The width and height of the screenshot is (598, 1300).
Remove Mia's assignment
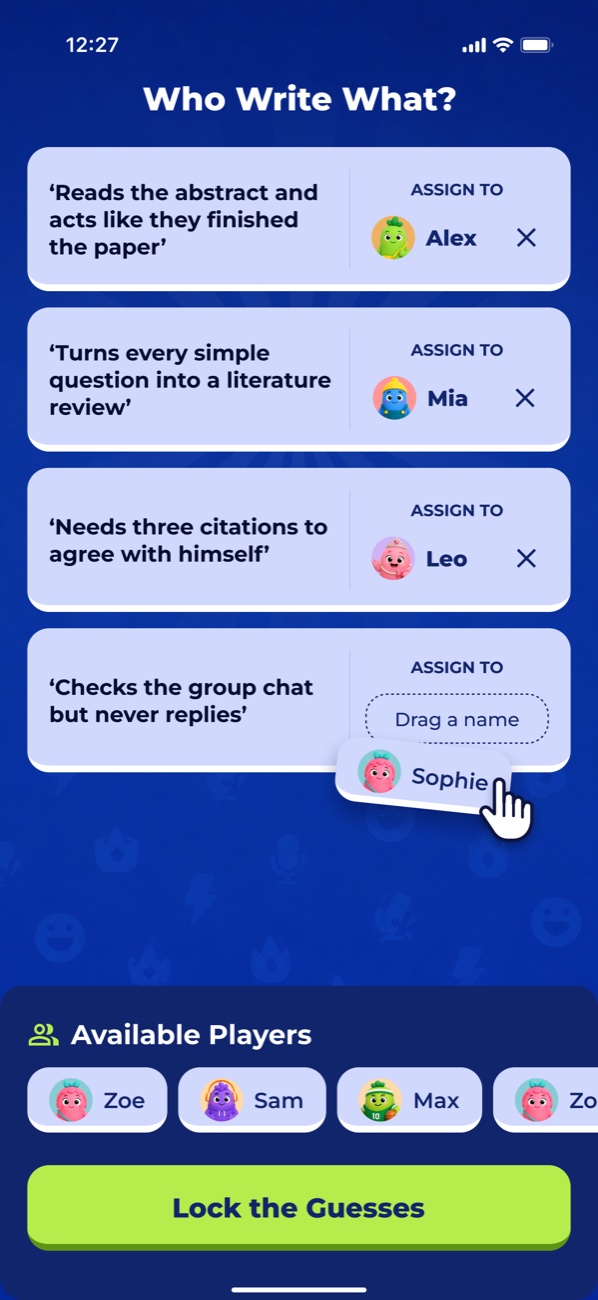point(525,398)
